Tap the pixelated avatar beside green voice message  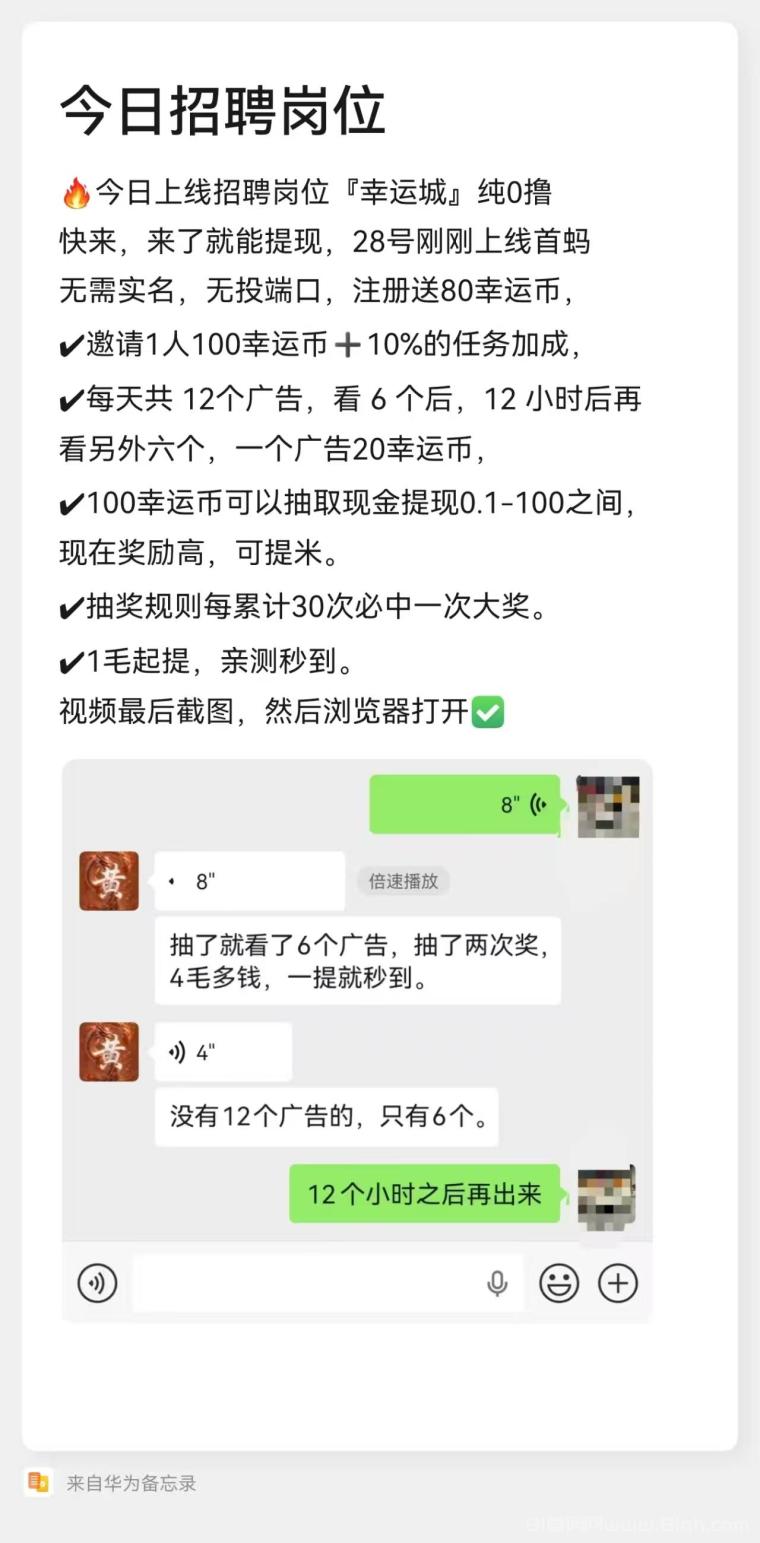pos(607,803)
